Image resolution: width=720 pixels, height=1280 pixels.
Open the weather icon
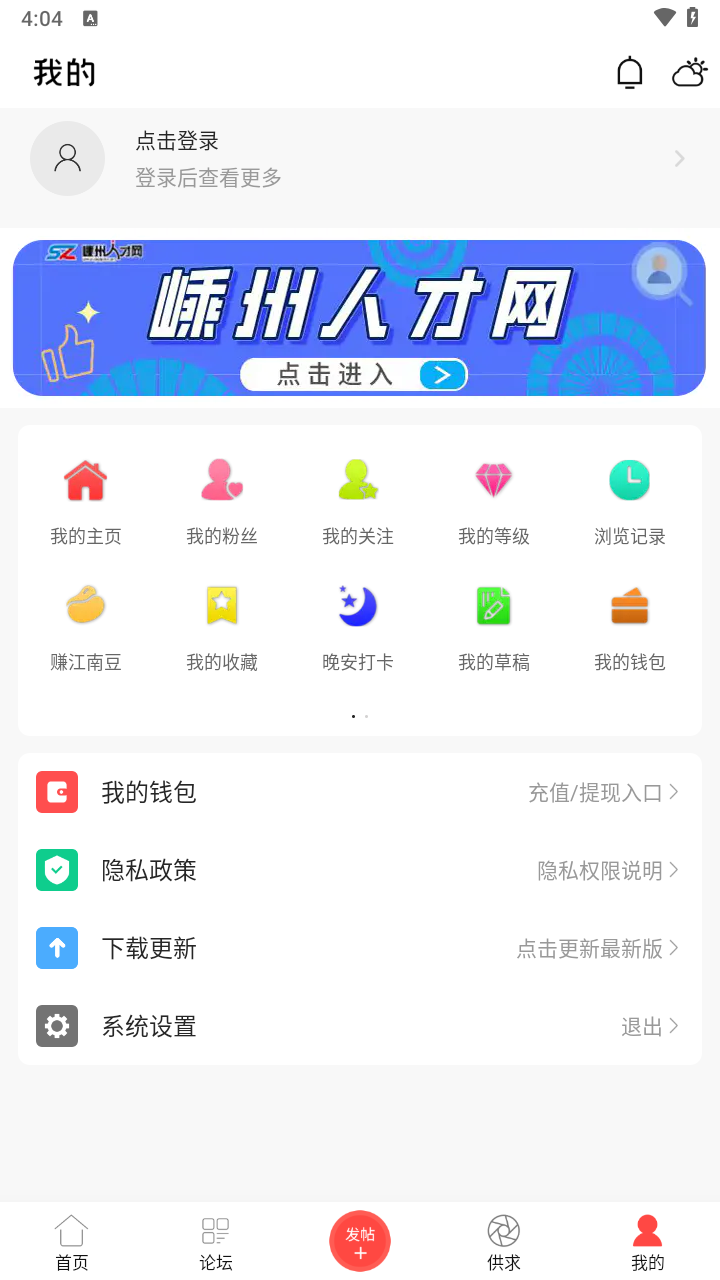(689, 73)
